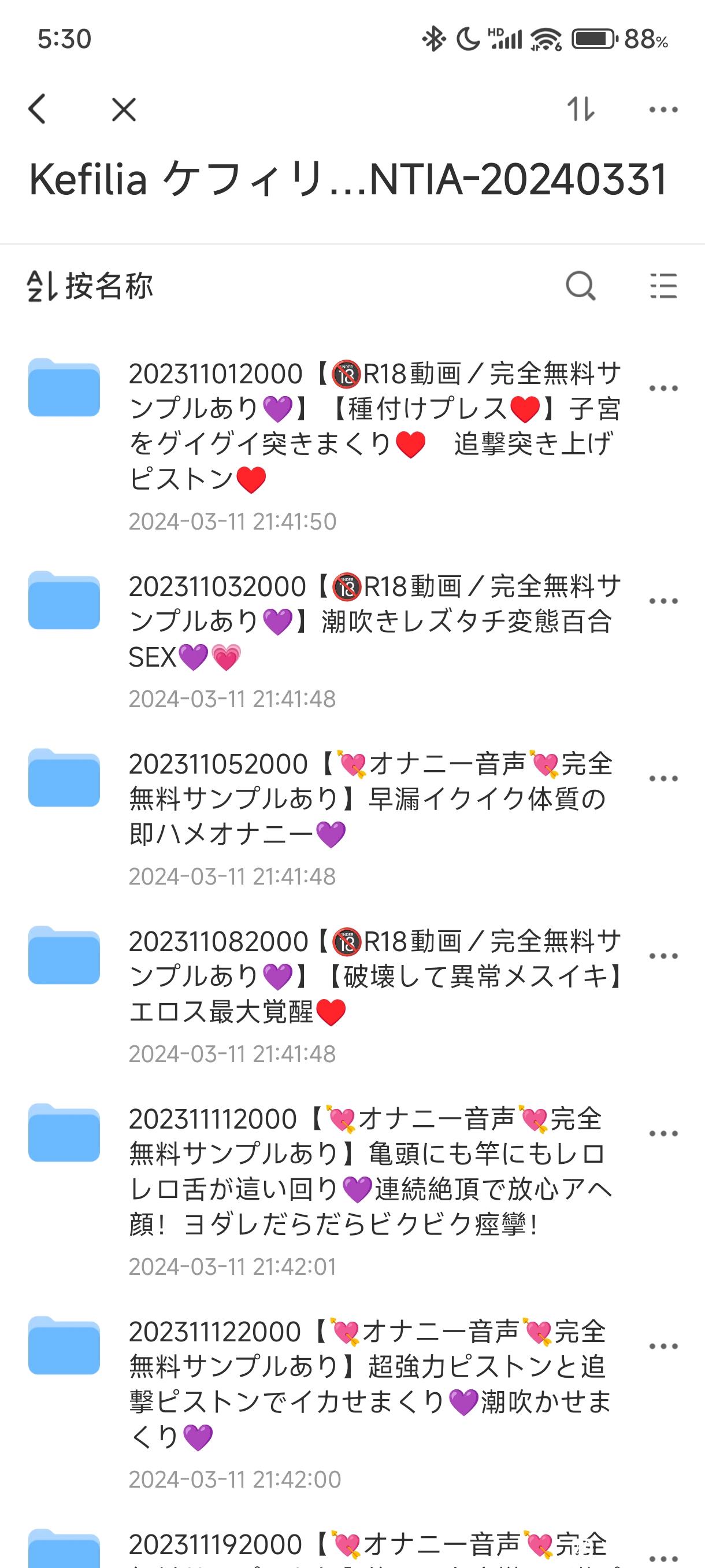Open the transfer list arrows icon
The height and width of the screenshot is (1568, 705).
580,110
